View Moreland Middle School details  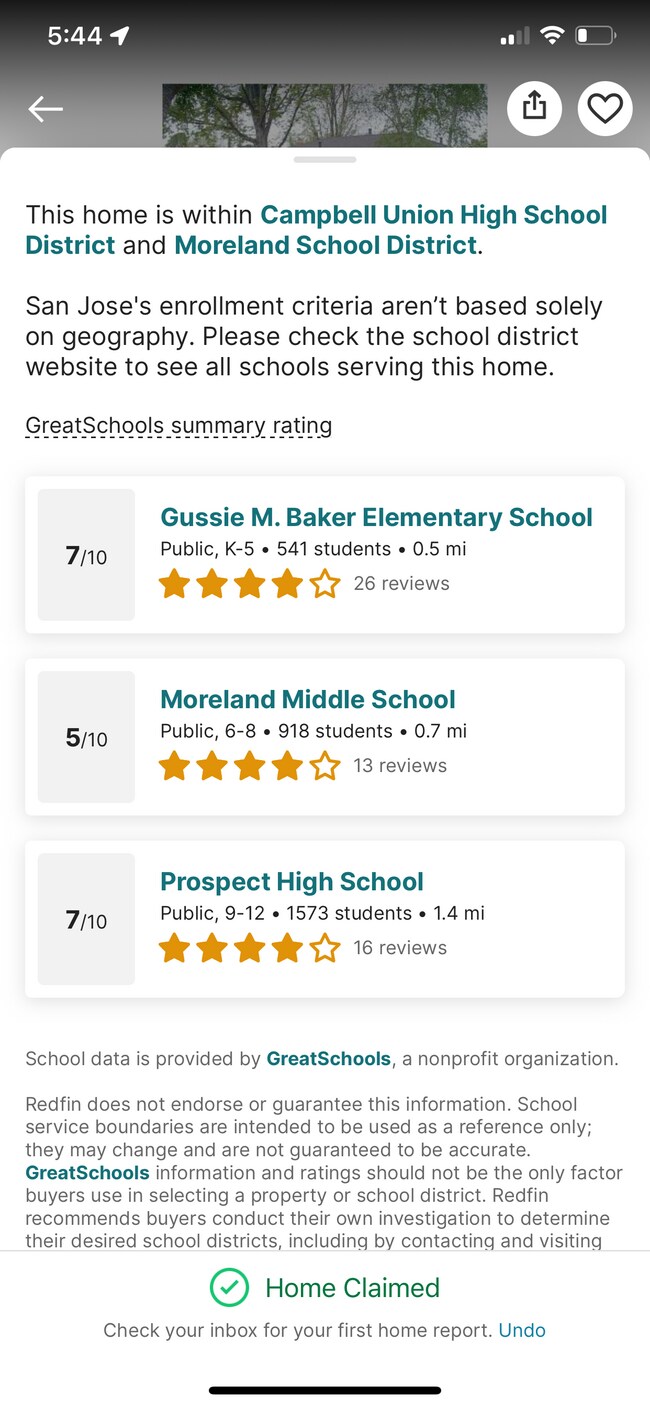307,699
